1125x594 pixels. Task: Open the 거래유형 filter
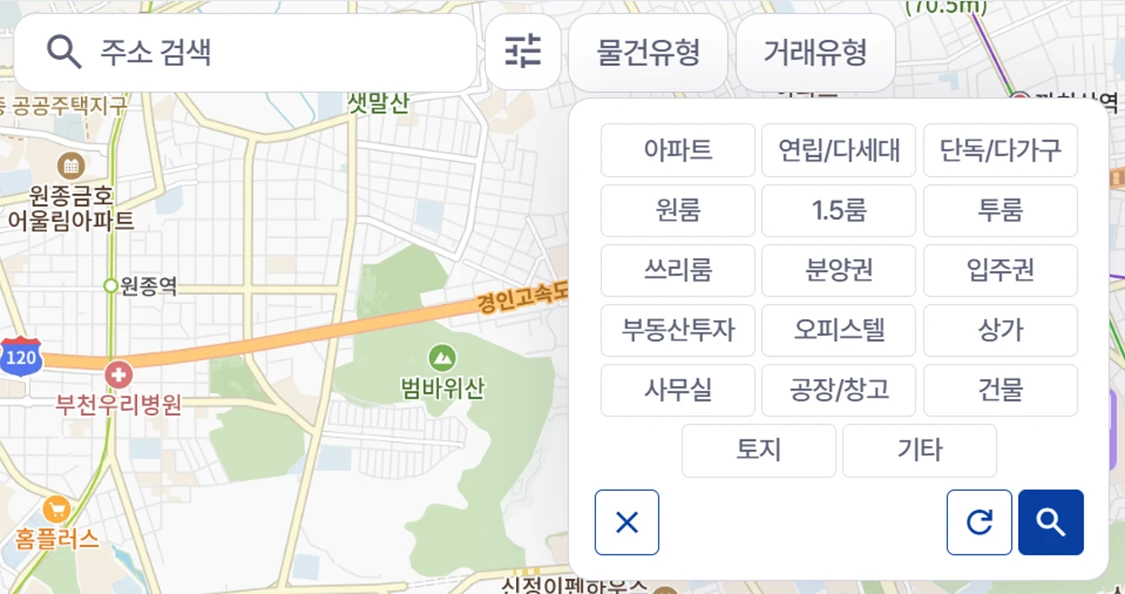[815, 52]
